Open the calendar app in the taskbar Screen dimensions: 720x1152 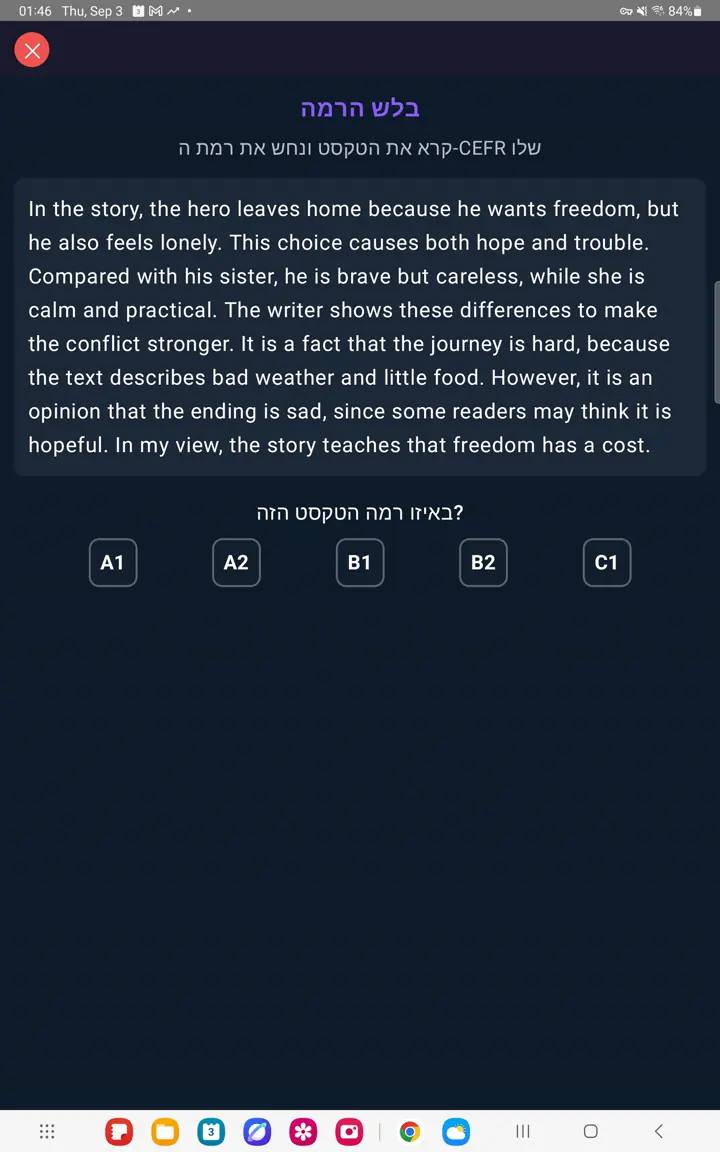(211, 1131)
